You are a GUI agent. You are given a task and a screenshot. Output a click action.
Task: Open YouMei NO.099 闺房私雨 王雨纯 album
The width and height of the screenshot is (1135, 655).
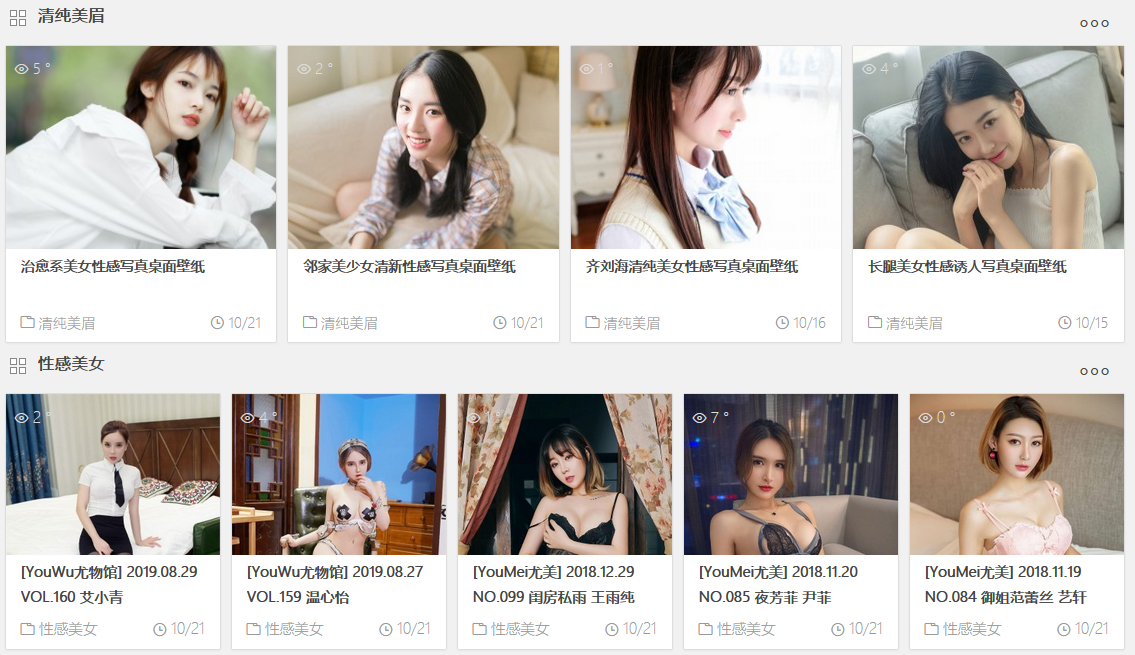pos(553,584)
